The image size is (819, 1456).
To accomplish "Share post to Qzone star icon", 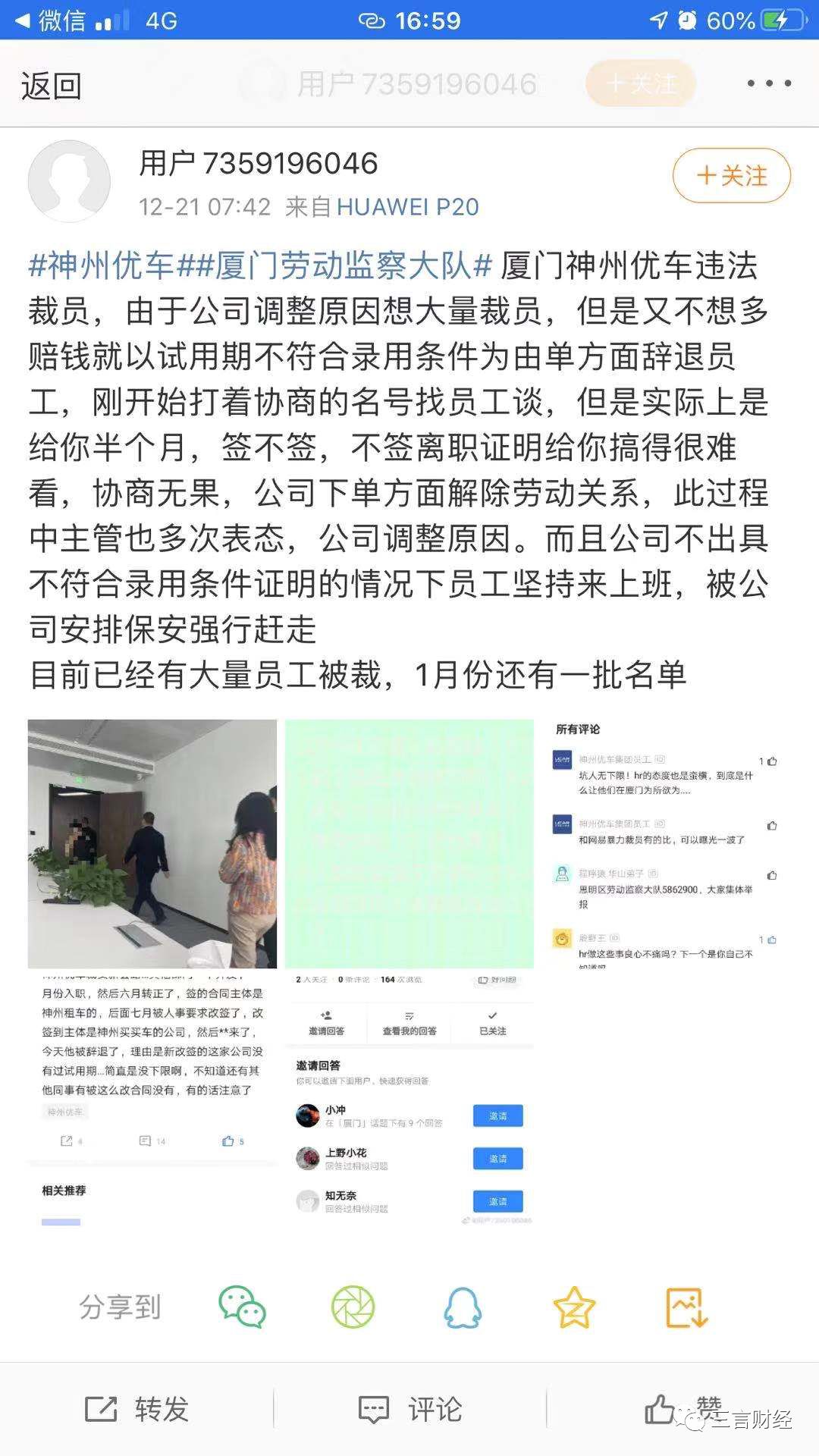I will click(x=574, y=1307).
